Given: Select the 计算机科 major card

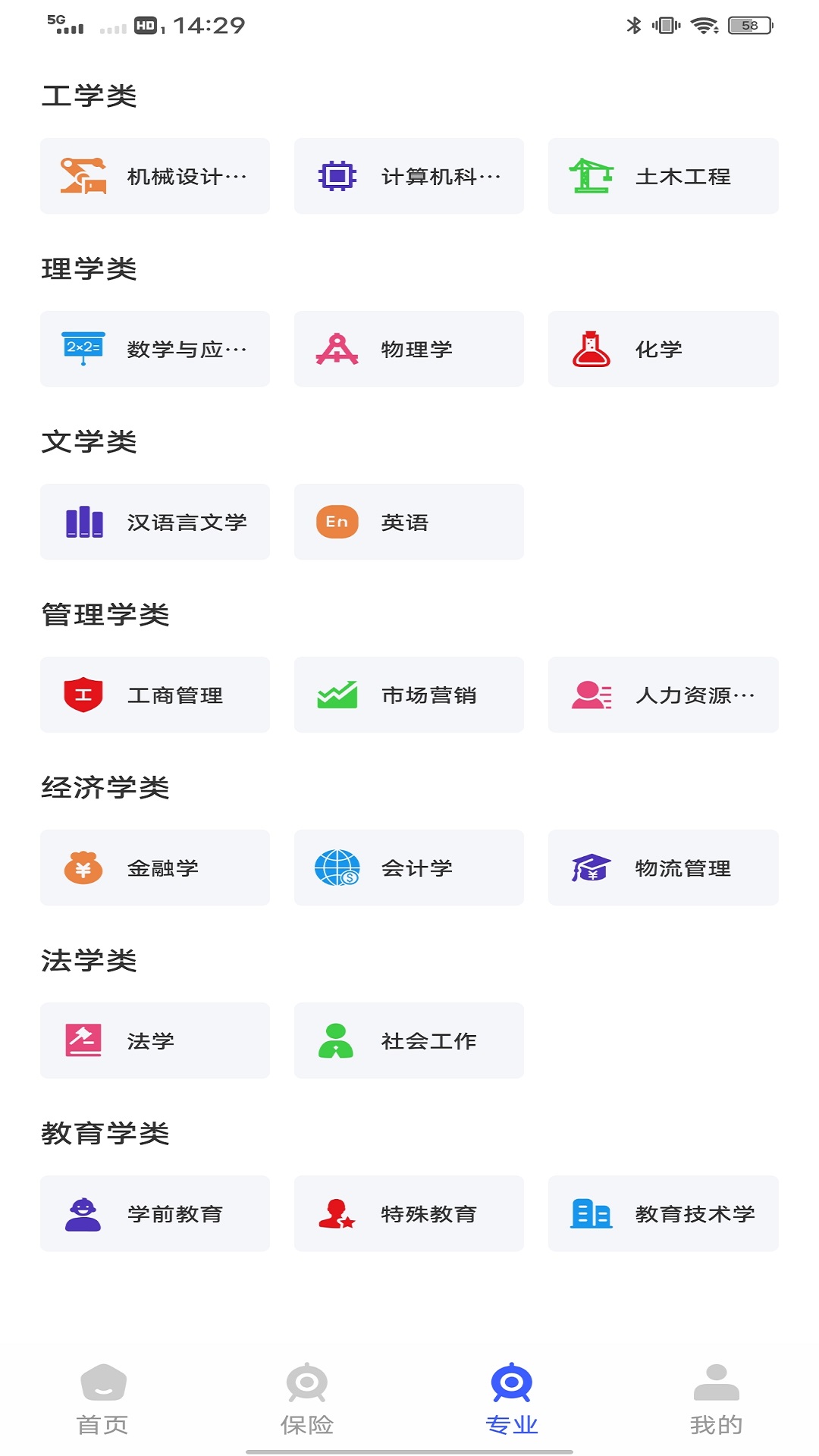Looking at the screenshot, I should coord(409,176).
